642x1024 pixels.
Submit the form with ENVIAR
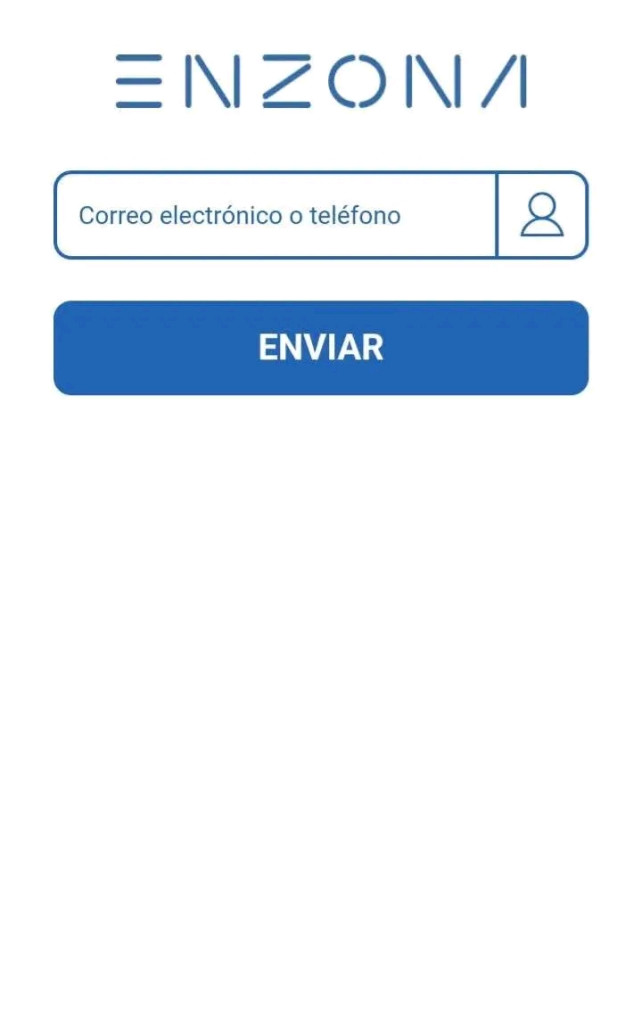[321, 348]
